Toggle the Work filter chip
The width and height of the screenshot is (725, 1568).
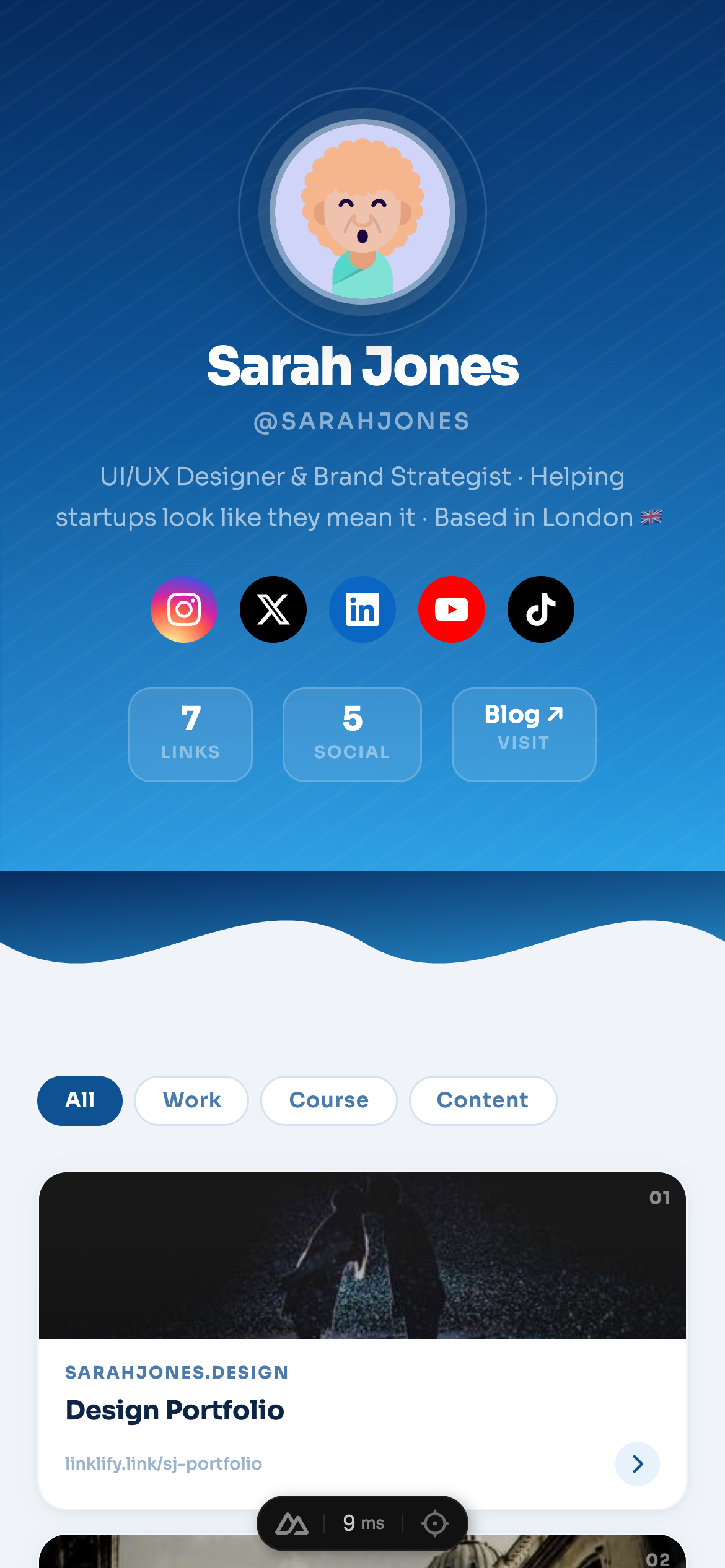pyautogui.click(x=191, y=1100)
